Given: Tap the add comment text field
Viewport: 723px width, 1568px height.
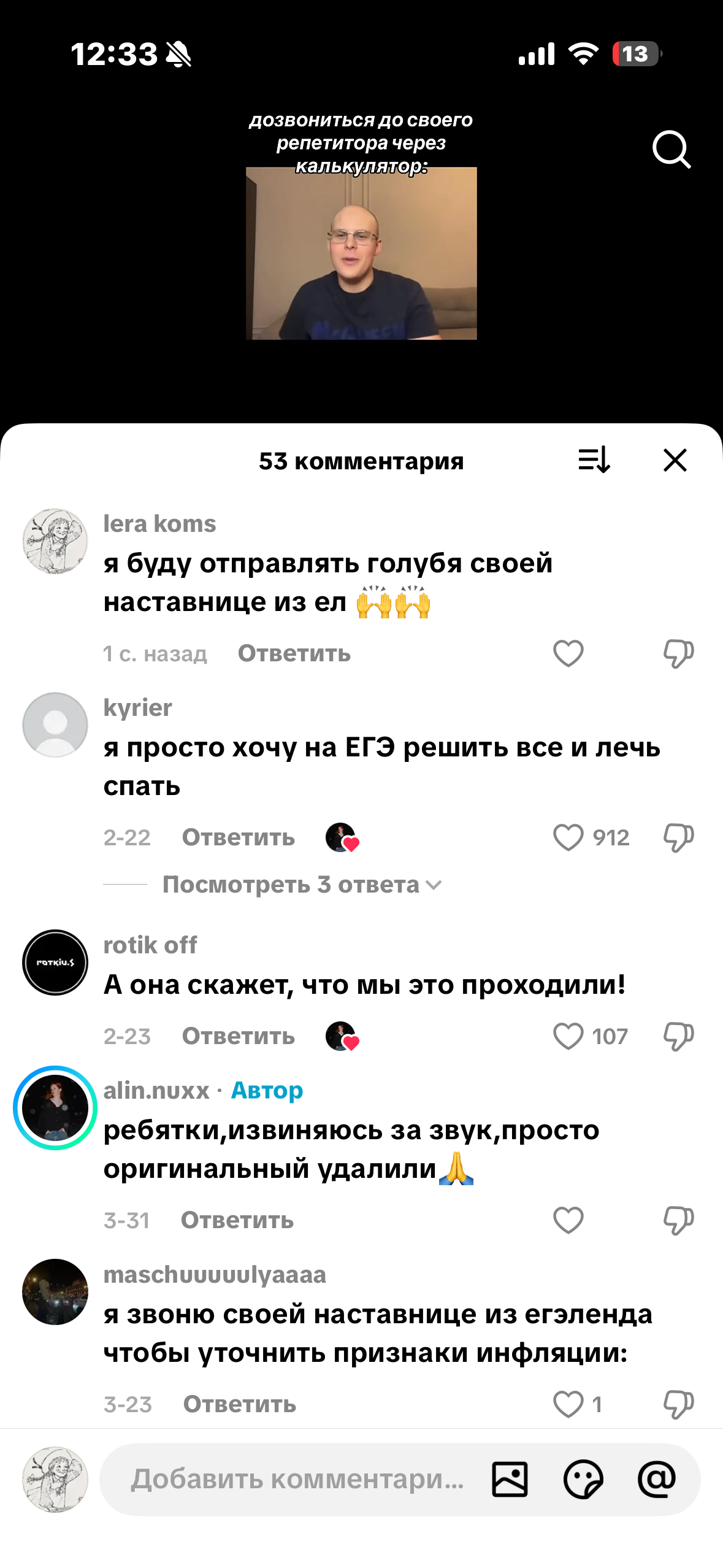Looking at the screenshot, I should coord(297,1479).
